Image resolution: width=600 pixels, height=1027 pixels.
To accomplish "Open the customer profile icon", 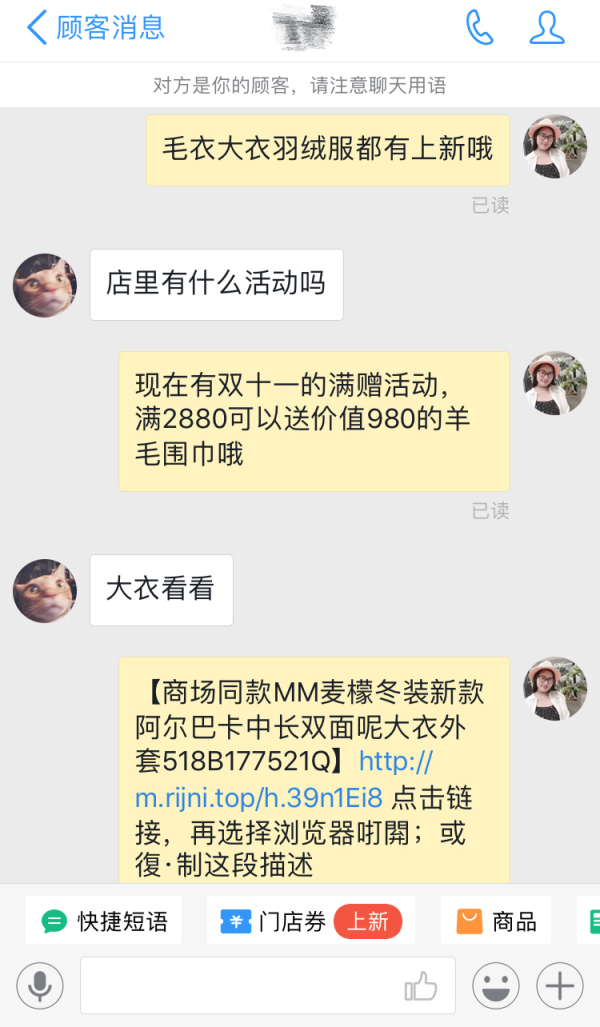I will [547, 28].
